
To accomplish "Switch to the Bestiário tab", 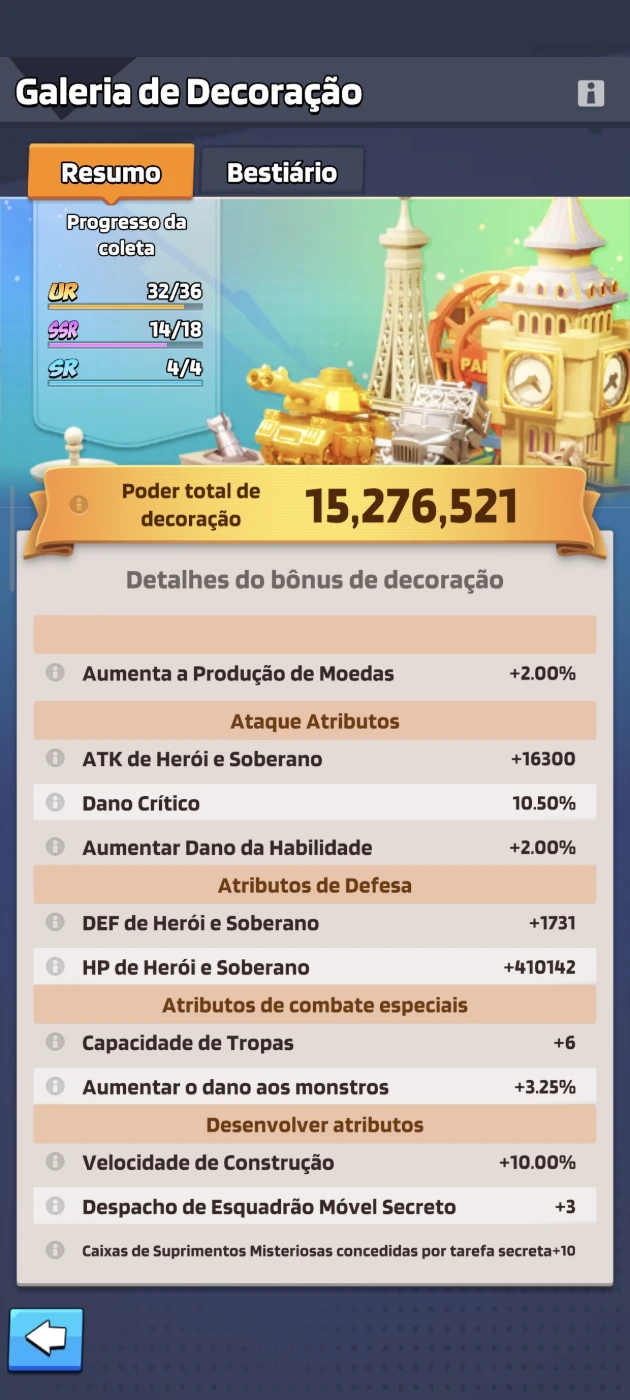I will [282, 173].
